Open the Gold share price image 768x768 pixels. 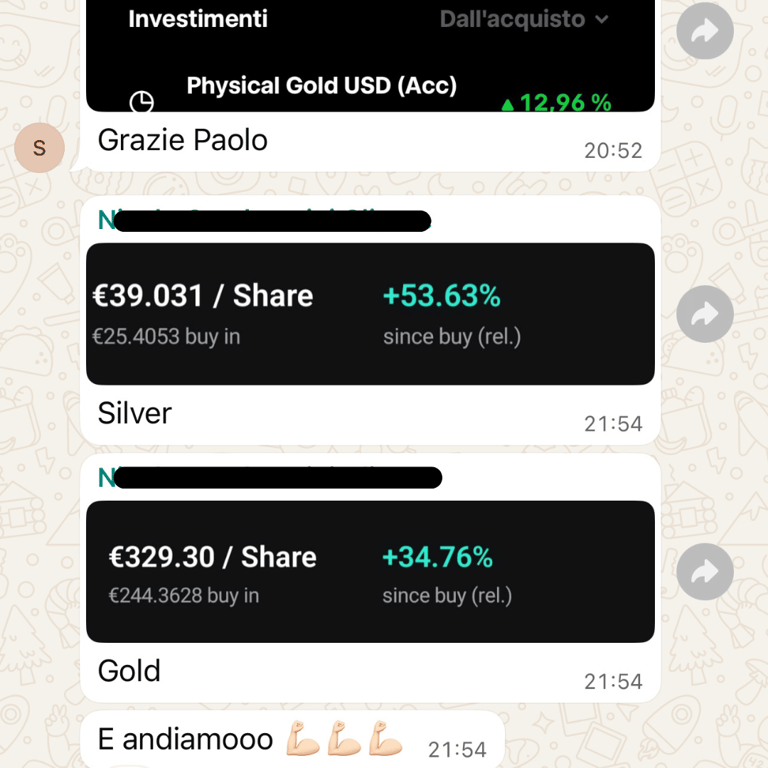370,572
